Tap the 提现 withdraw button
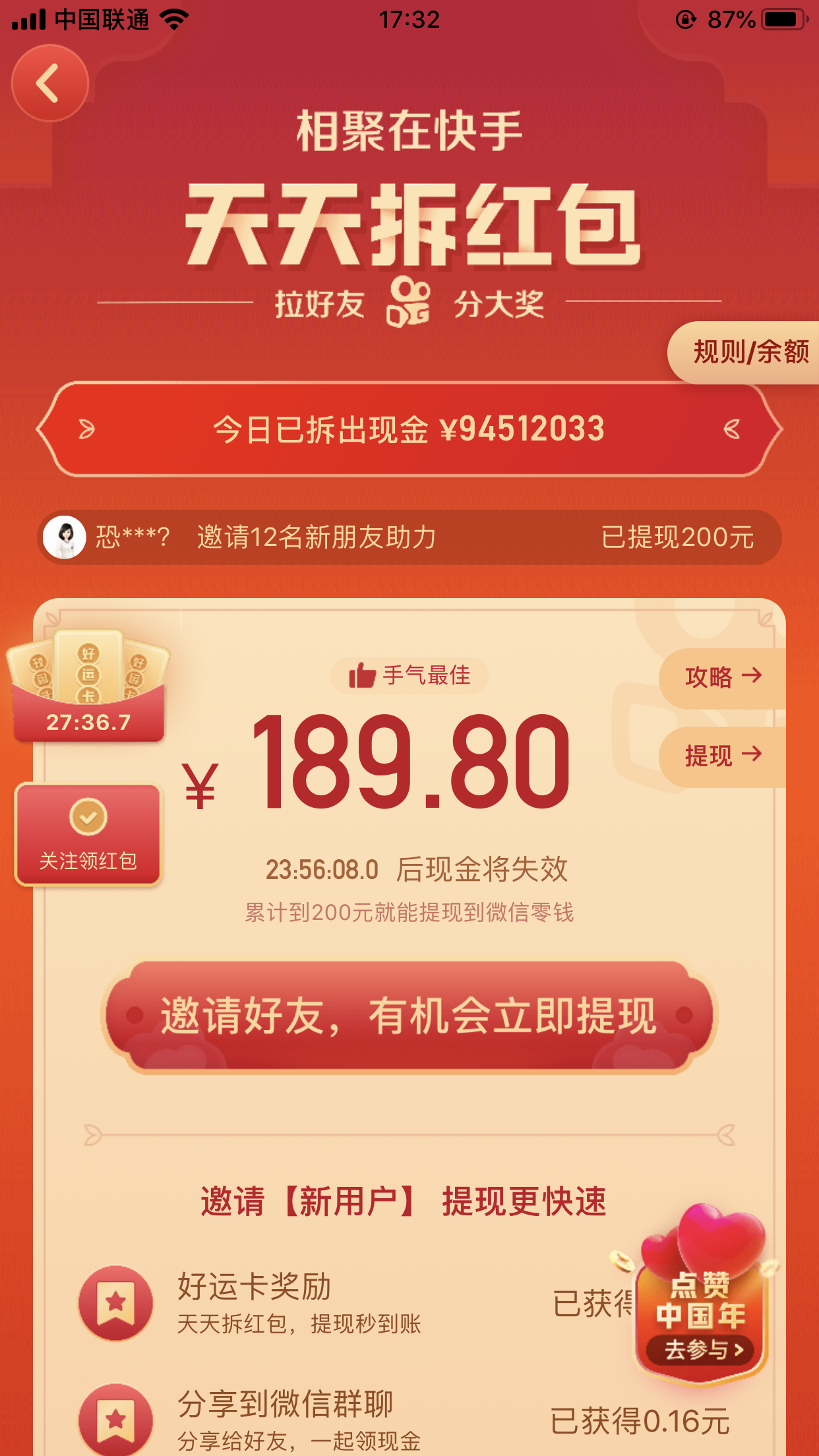 pyautogui.click(x=723, y=756)
